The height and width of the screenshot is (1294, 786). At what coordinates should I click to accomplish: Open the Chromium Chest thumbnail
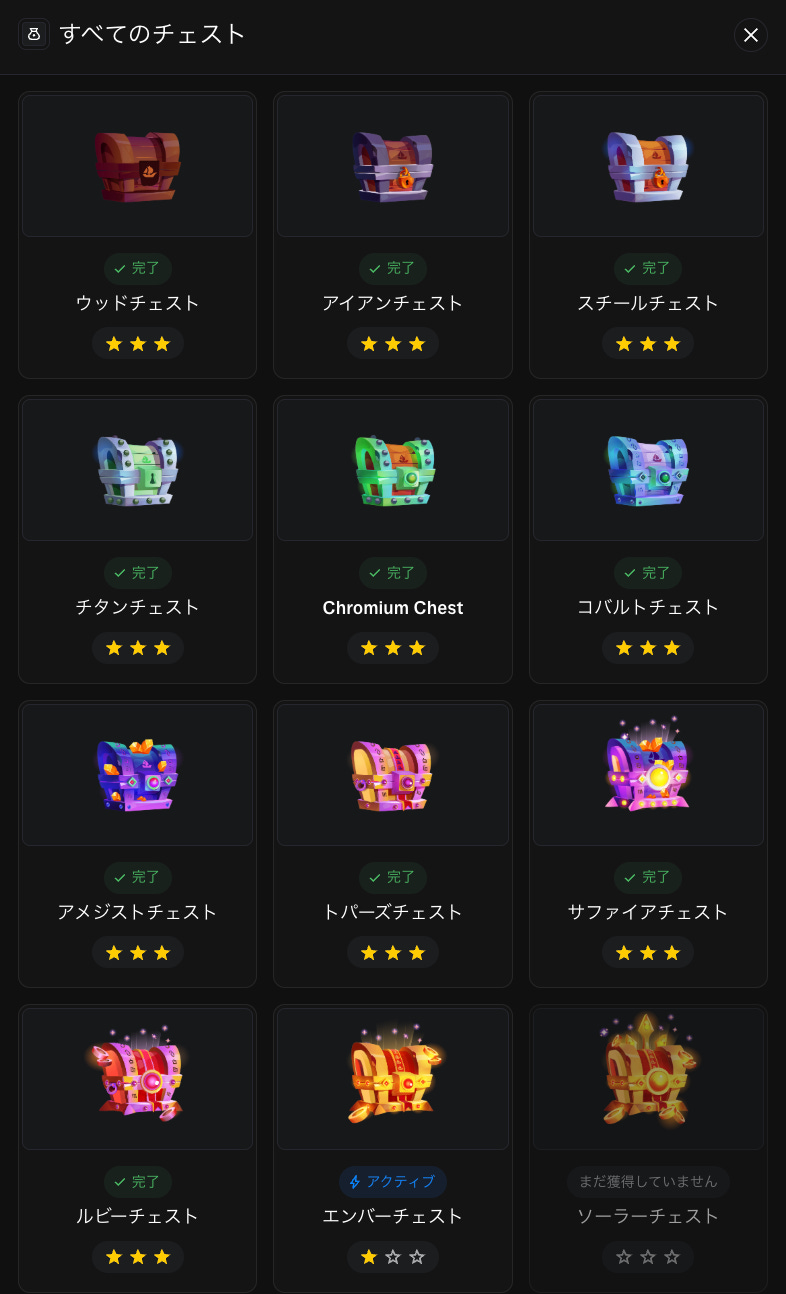[x=392, y=469]
